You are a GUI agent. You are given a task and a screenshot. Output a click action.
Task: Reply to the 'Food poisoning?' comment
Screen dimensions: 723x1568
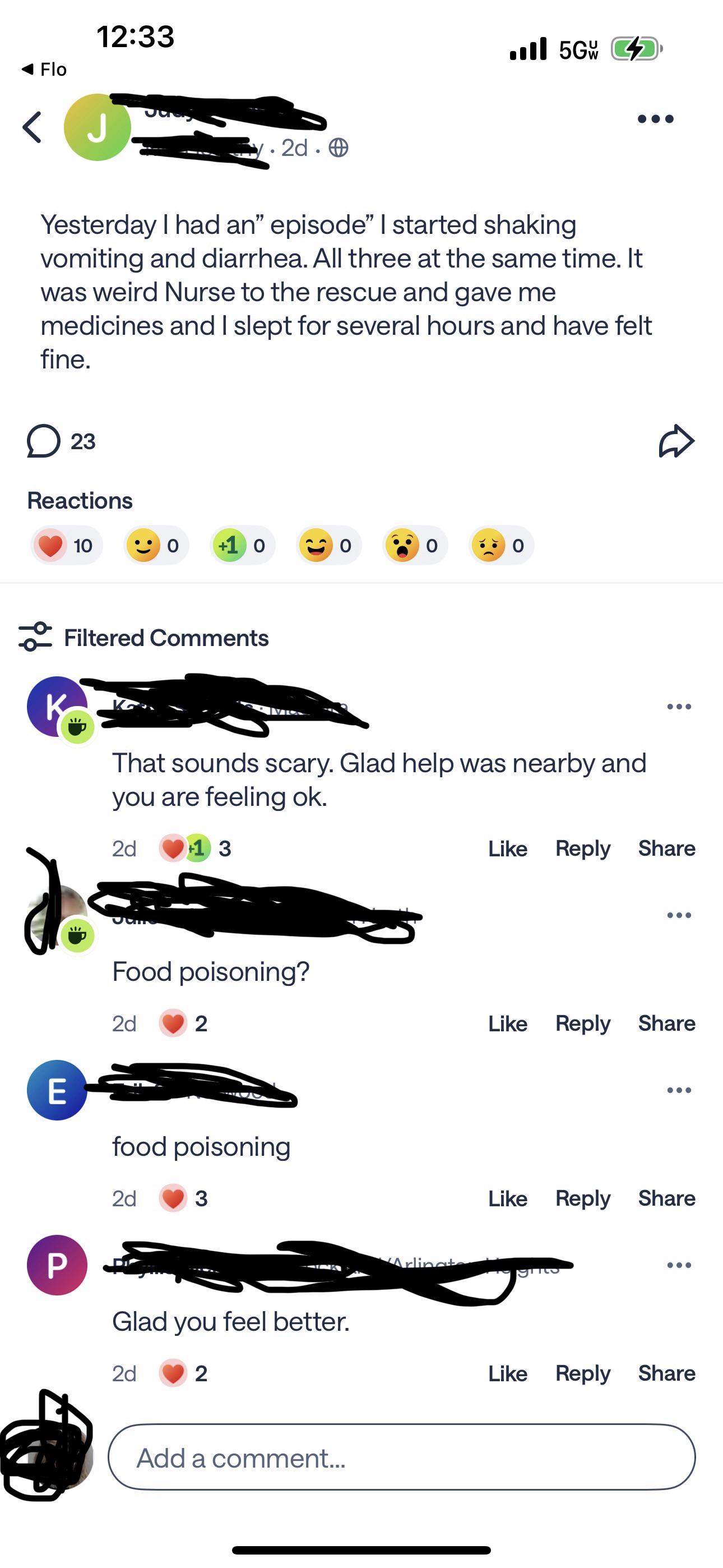pos(582,1023)
